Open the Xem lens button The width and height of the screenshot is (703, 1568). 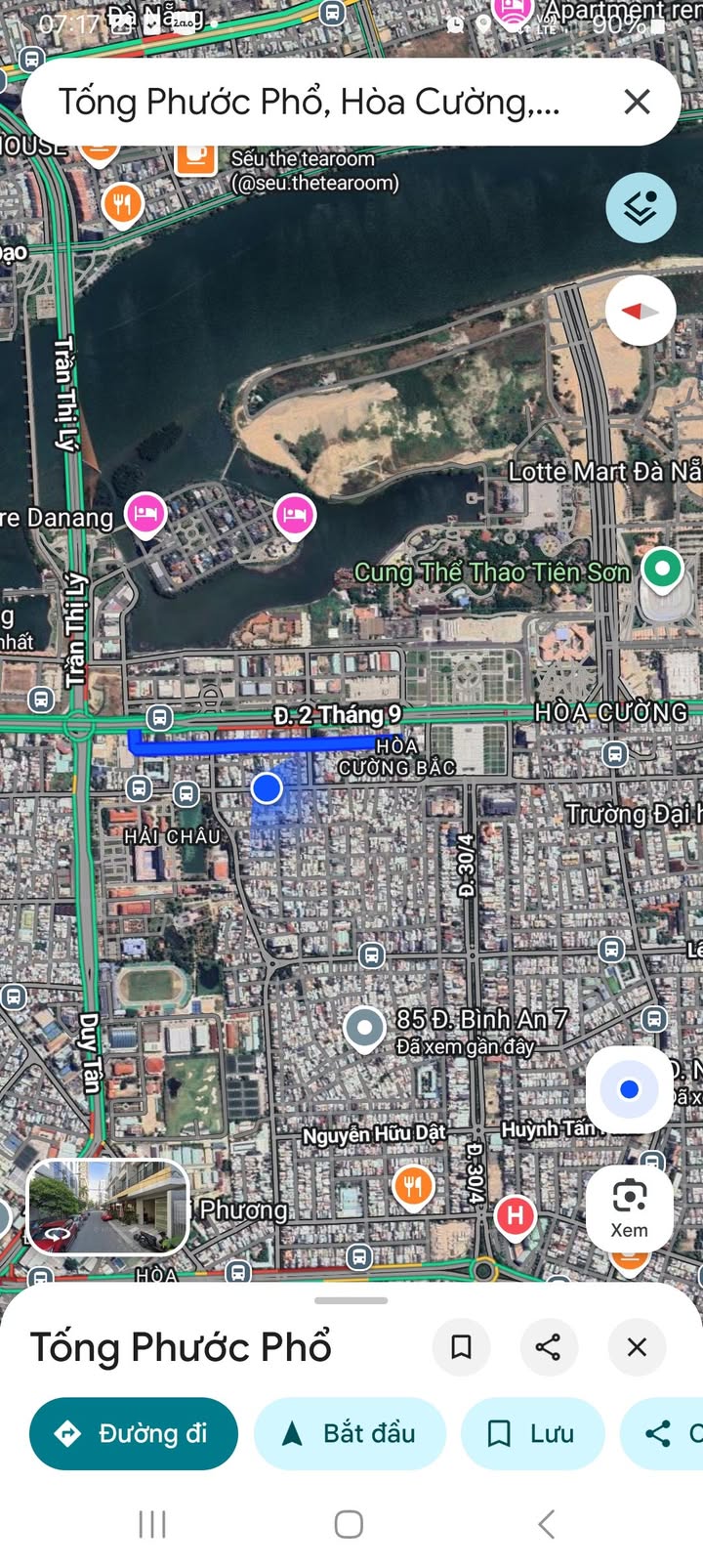point(629,1208)
